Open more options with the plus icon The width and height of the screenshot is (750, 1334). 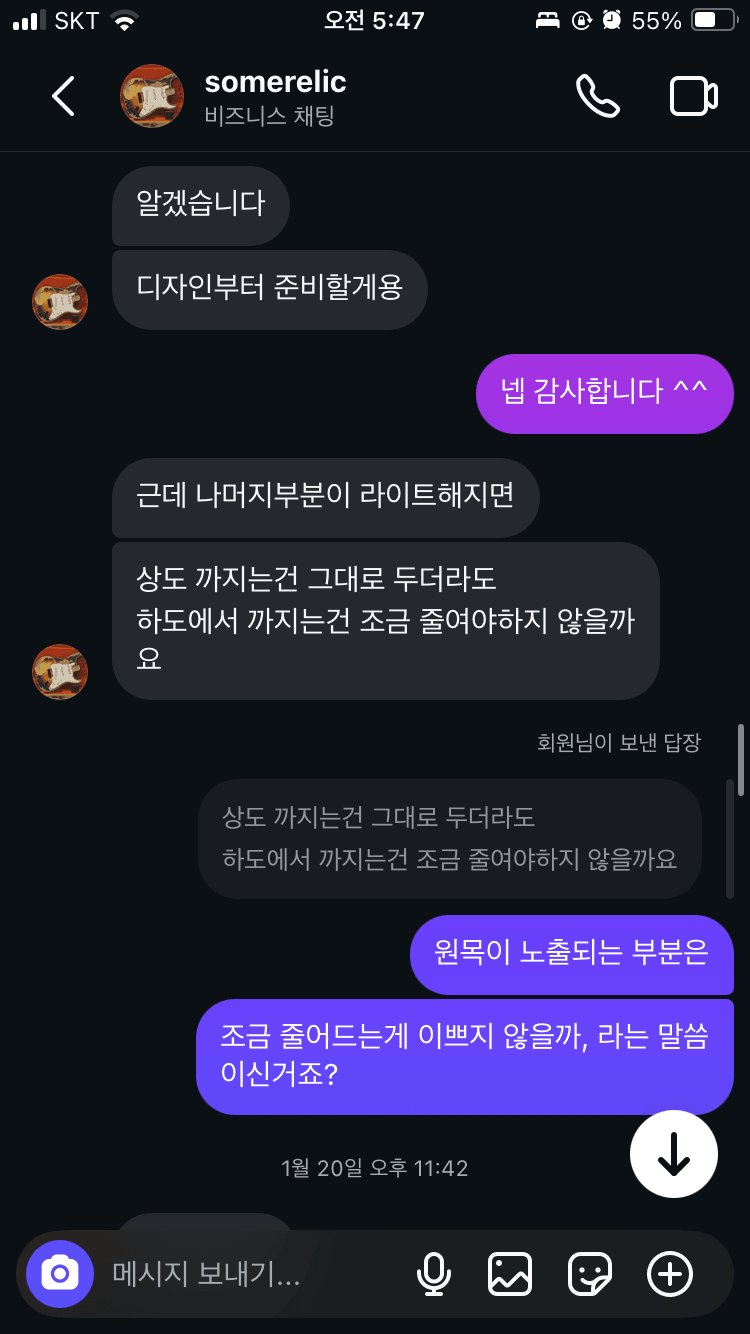pos(669,1274)
